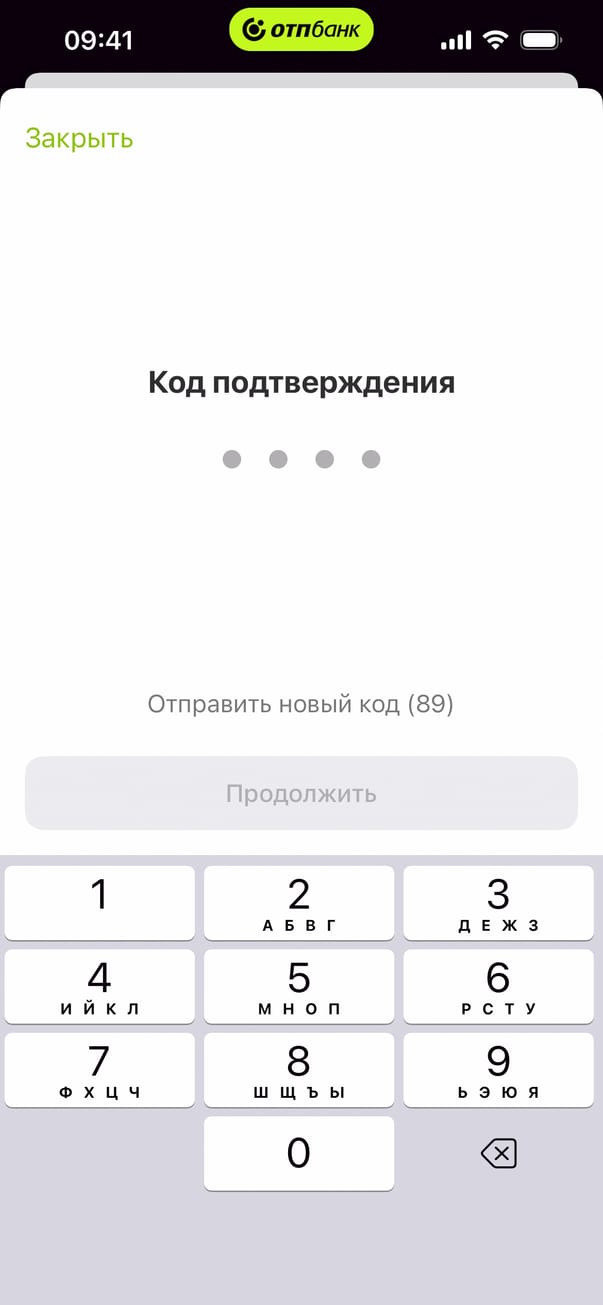Enter digit 7 on the keypad
603x1305 pixels.
tap(100, 1069)
